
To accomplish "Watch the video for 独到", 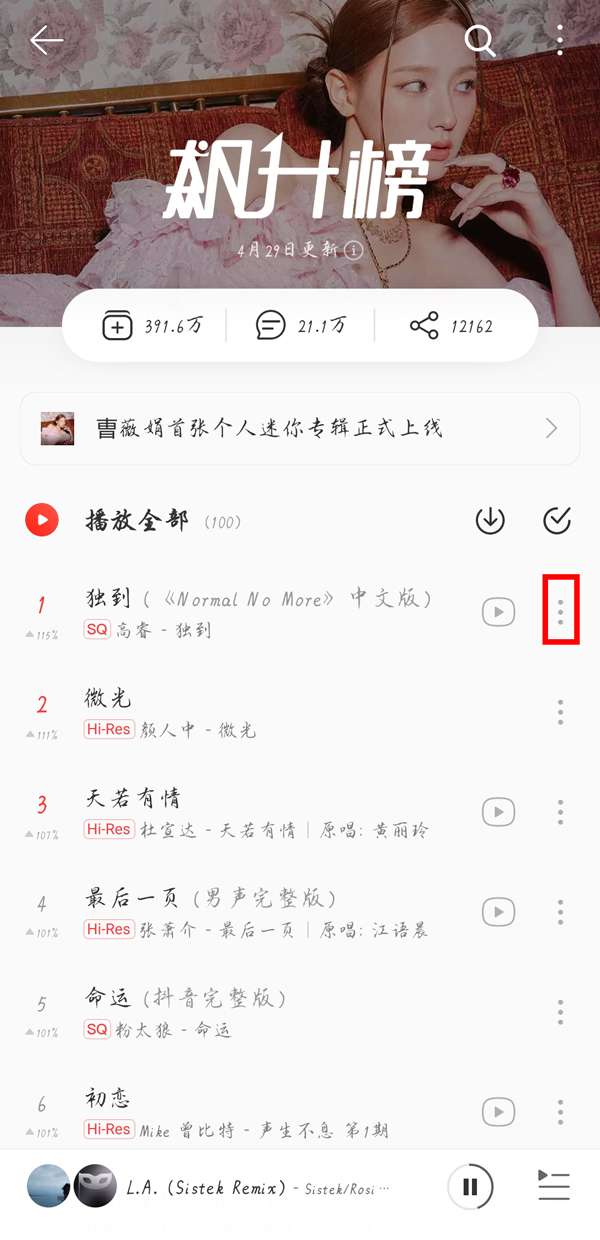I will pyautogui.click(x=498, y=612).
